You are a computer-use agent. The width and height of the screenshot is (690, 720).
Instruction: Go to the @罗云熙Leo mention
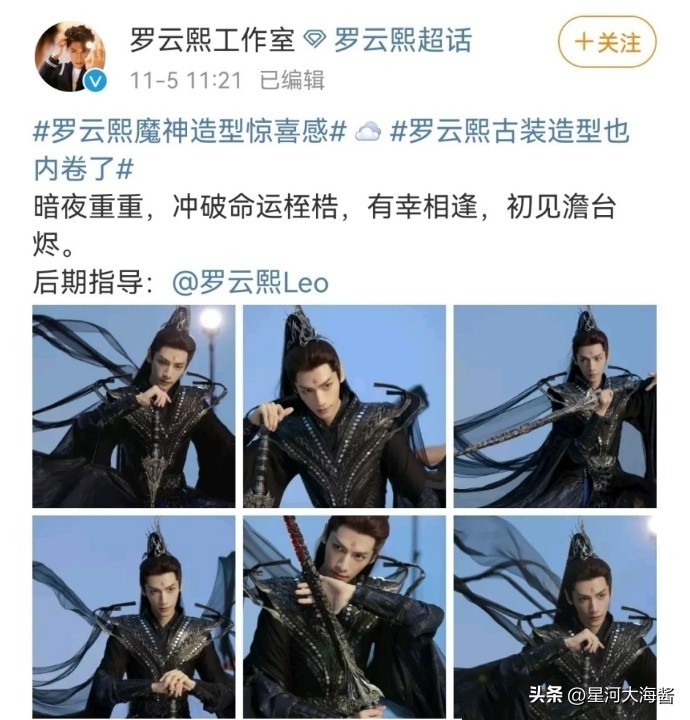(x=250, y=283)
